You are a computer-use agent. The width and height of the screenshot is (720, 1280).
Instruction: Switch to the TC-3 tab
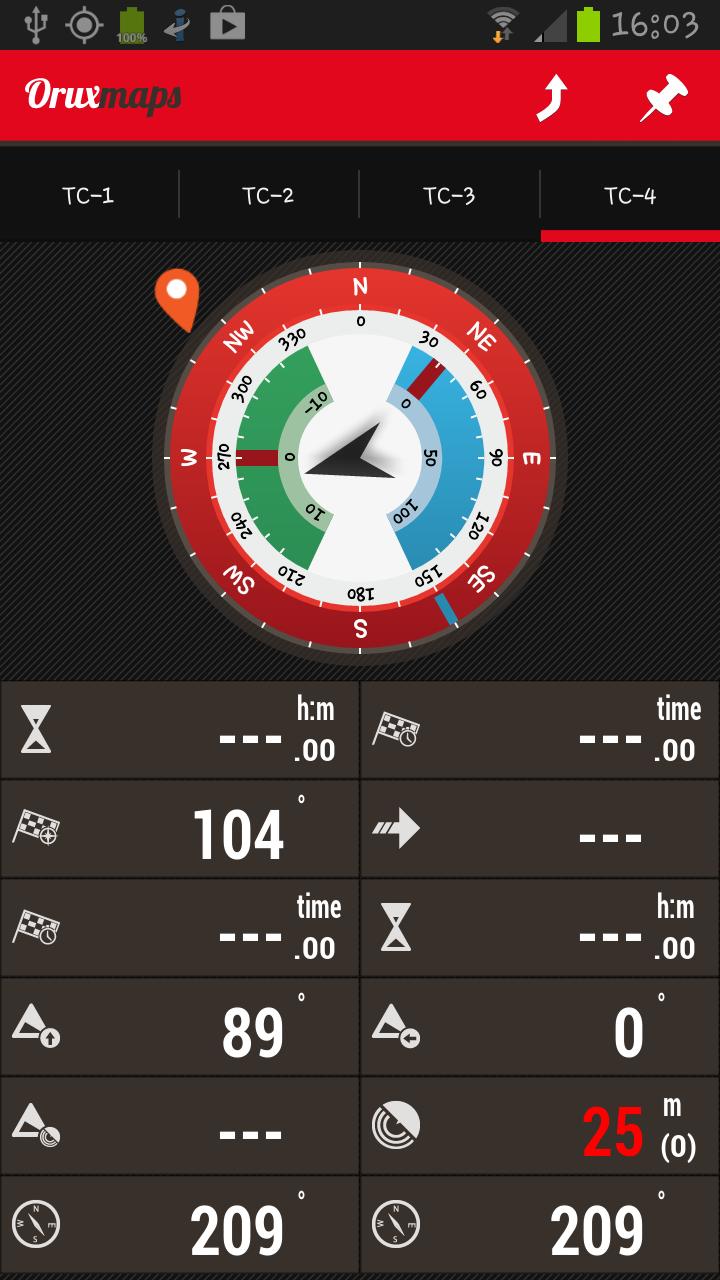(x=449, y=195)
